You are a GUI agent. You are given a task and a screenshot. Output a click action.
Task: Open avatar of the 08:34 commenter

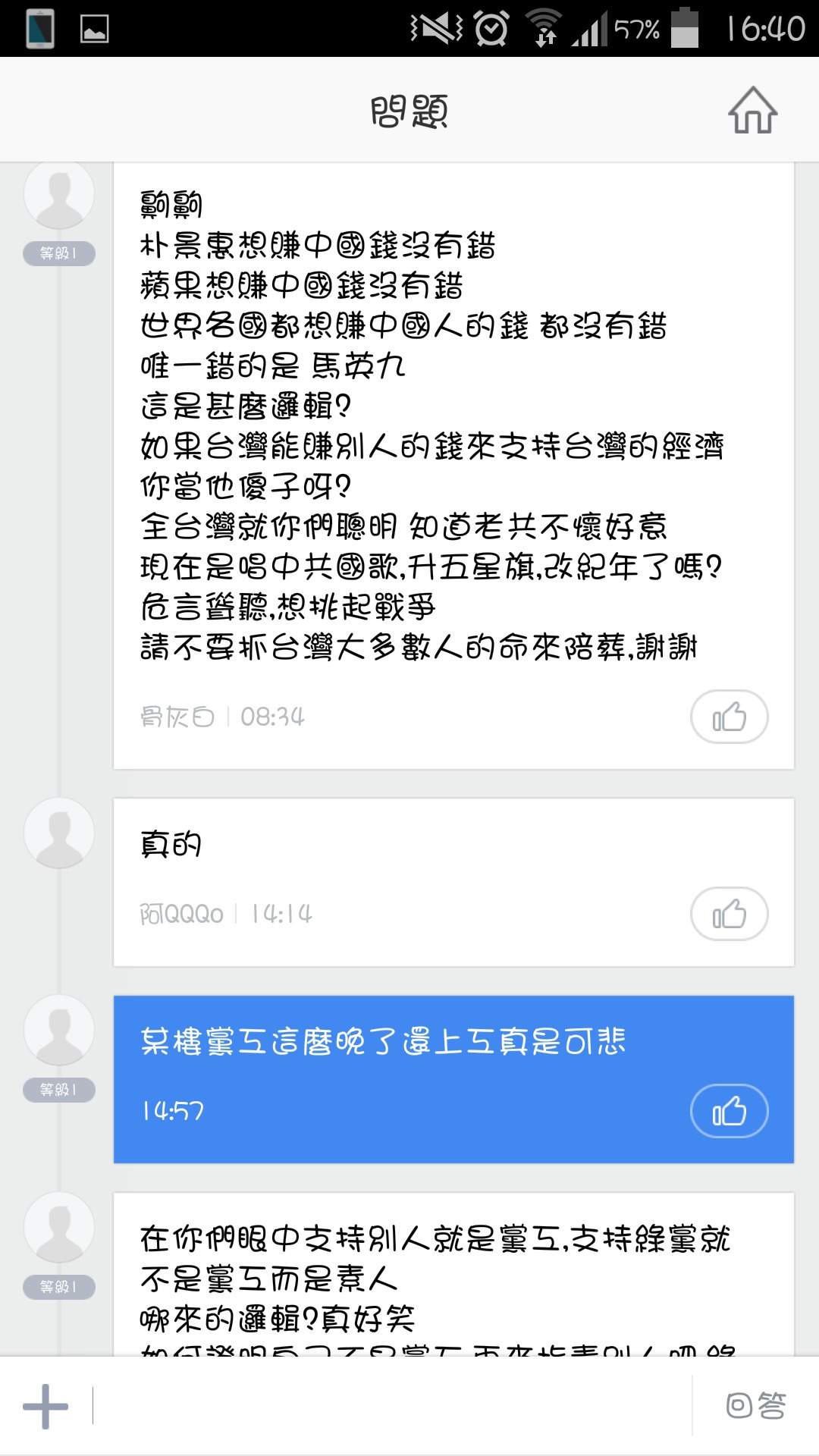click(59, 194)
